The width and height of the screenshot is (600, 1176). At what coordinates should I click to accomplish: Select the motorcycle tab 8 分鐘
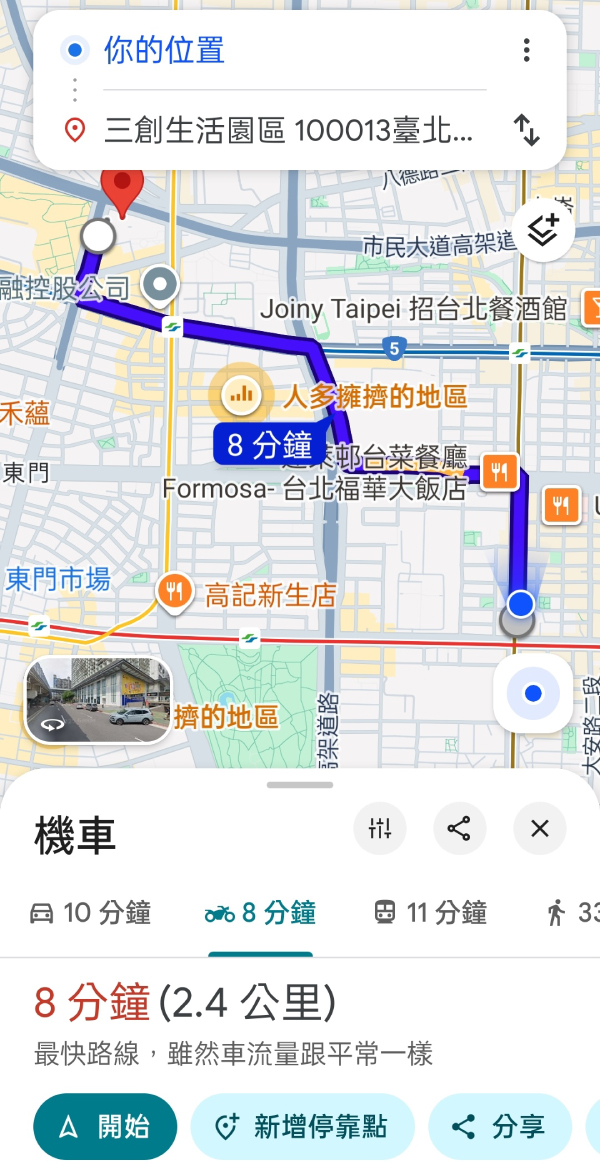[260, 913]
